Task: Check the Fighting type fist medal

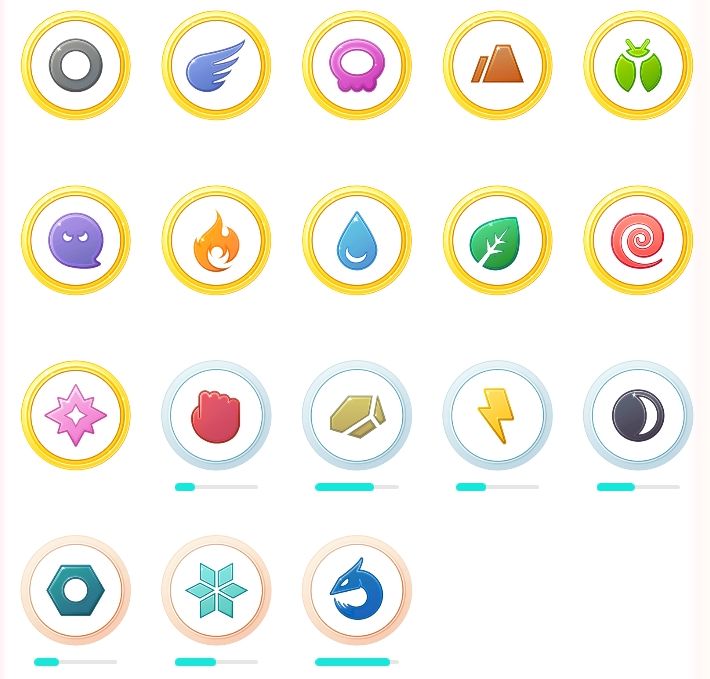Action: (216, 416)
